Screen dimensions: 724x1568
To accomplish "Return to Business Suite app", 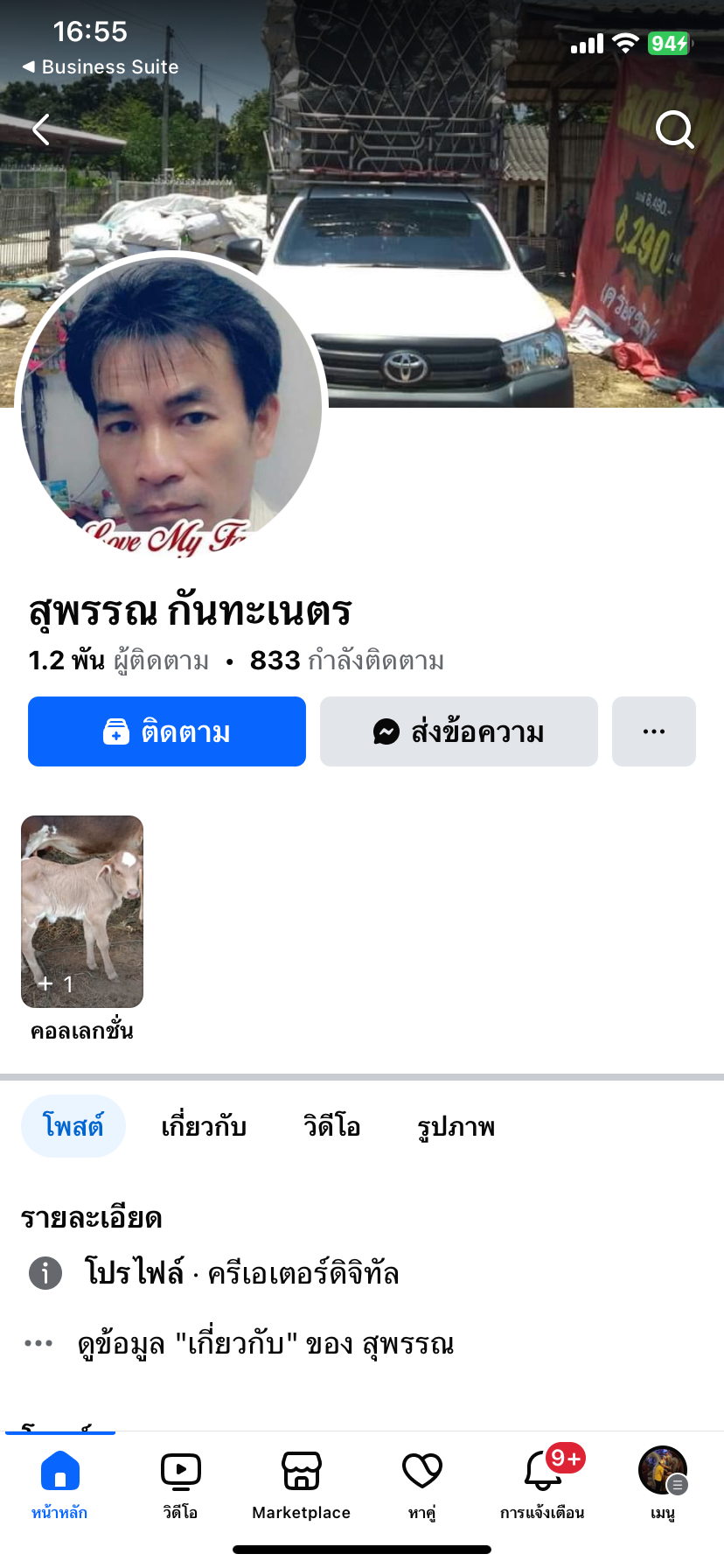I will point(101,66).
